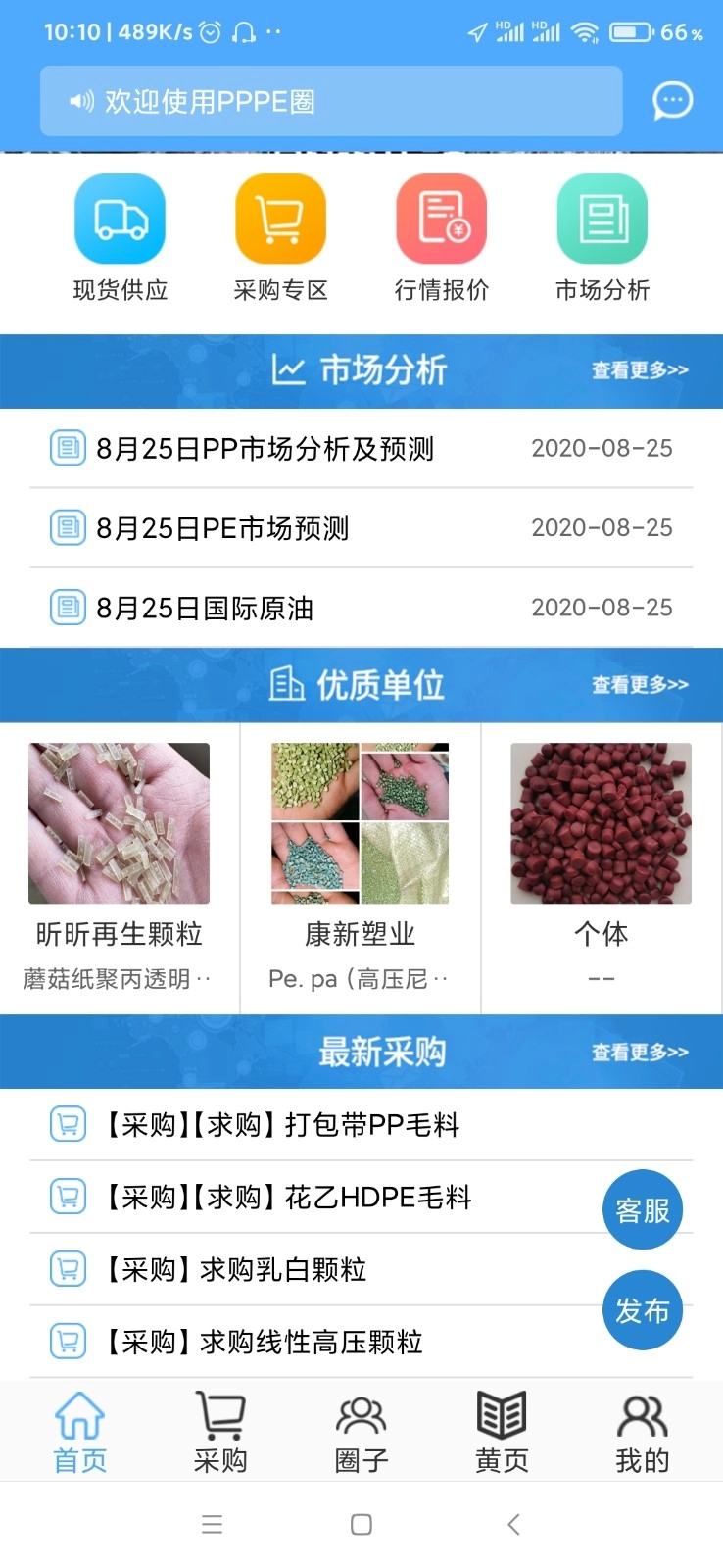Screen dimensions: 723x1568
Task: Switch to the 黄页 tab in bottom navigation
Action: pyautogui.click(x=502, y=1431)
